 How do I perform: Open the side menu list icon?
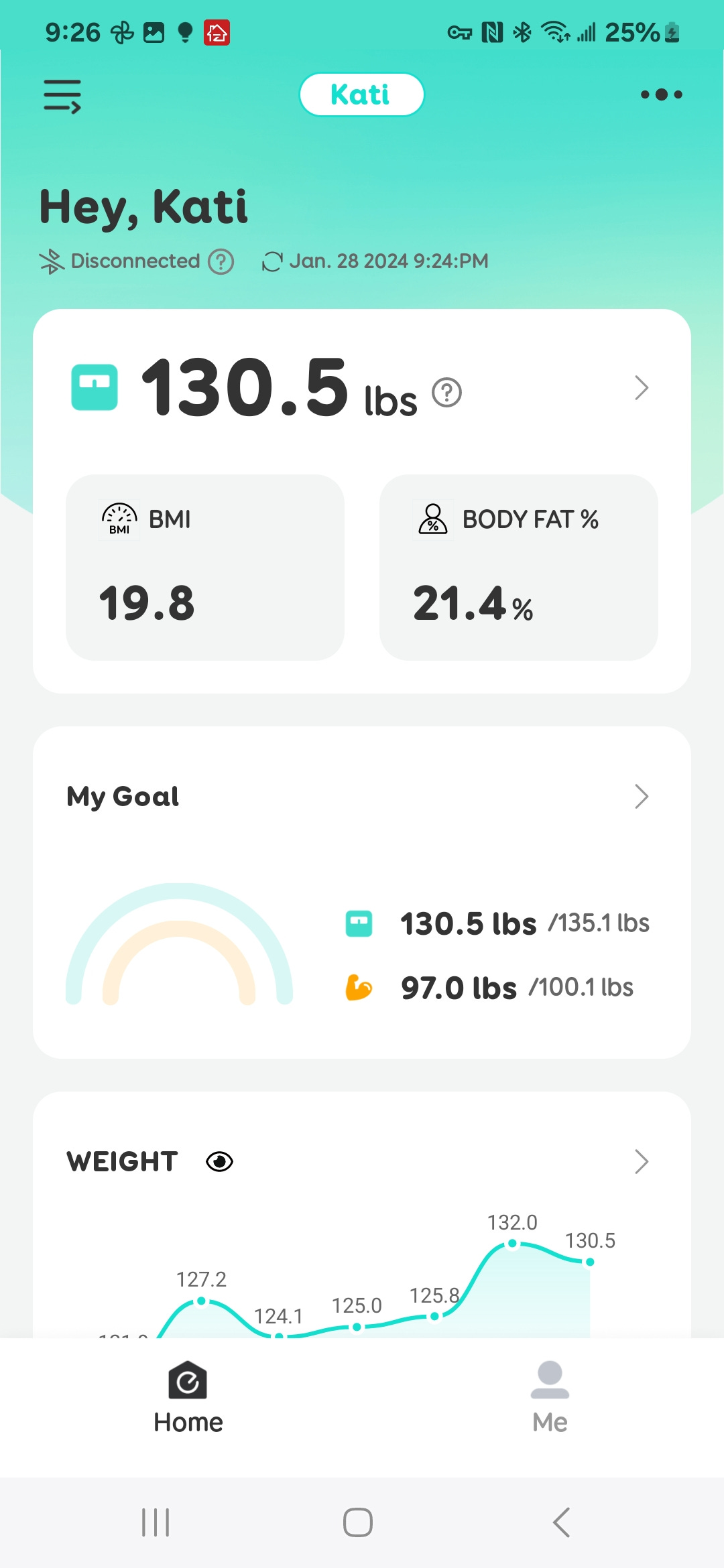62,96
